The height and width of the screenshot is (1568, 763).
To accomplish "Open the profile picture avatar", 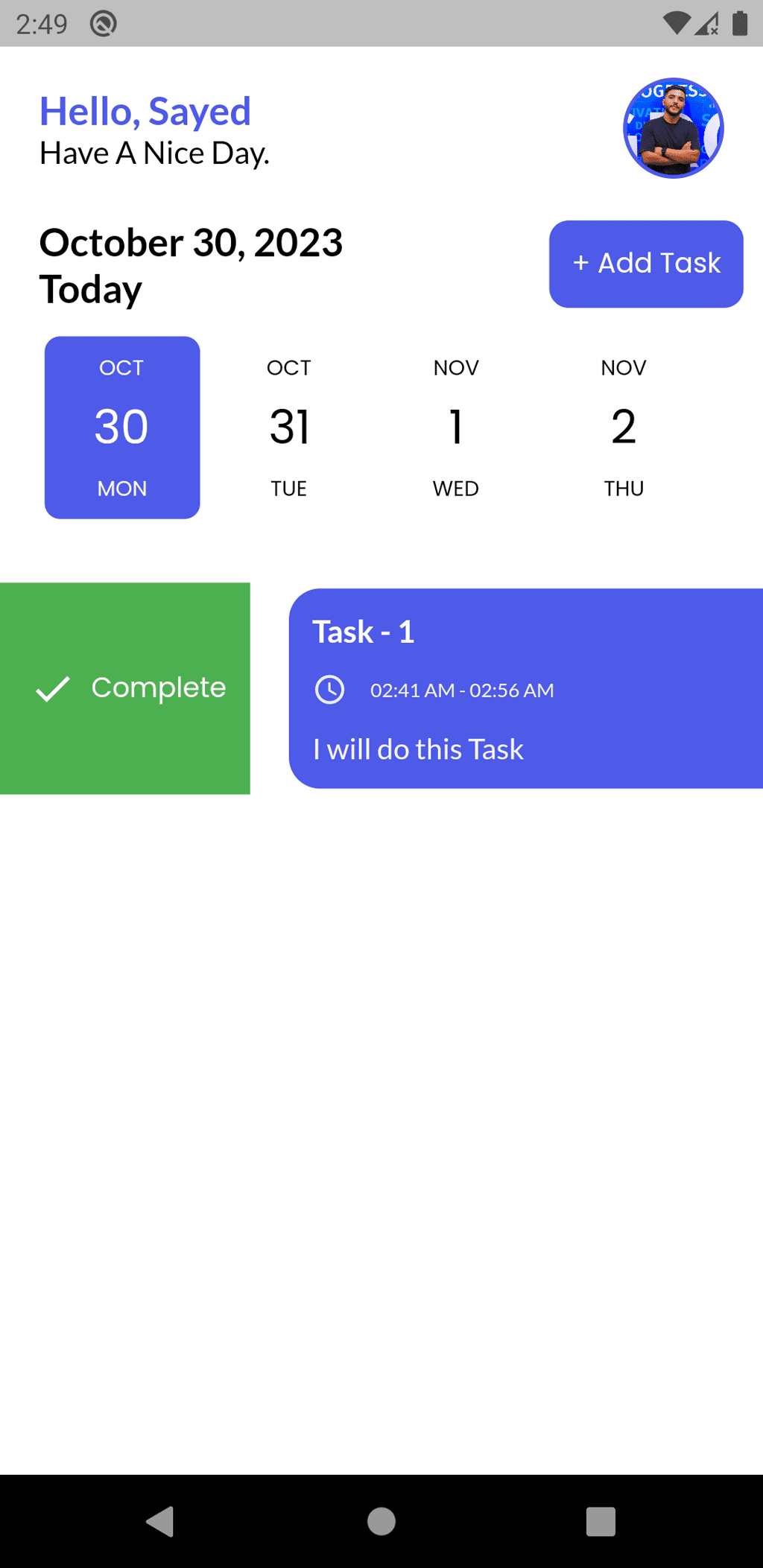I will coord(673,128).
